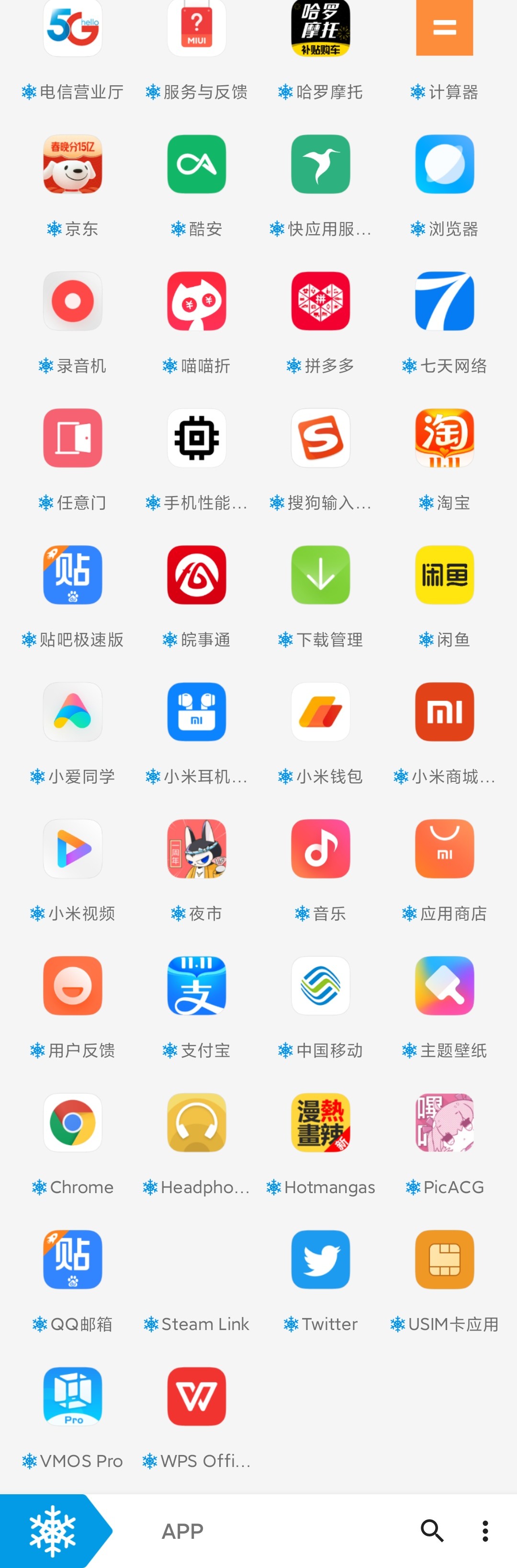Image resolution: width=517 pixels, height=1568 pixels.
Task: Open the three-dot overflow menu
Action: 485,1530
